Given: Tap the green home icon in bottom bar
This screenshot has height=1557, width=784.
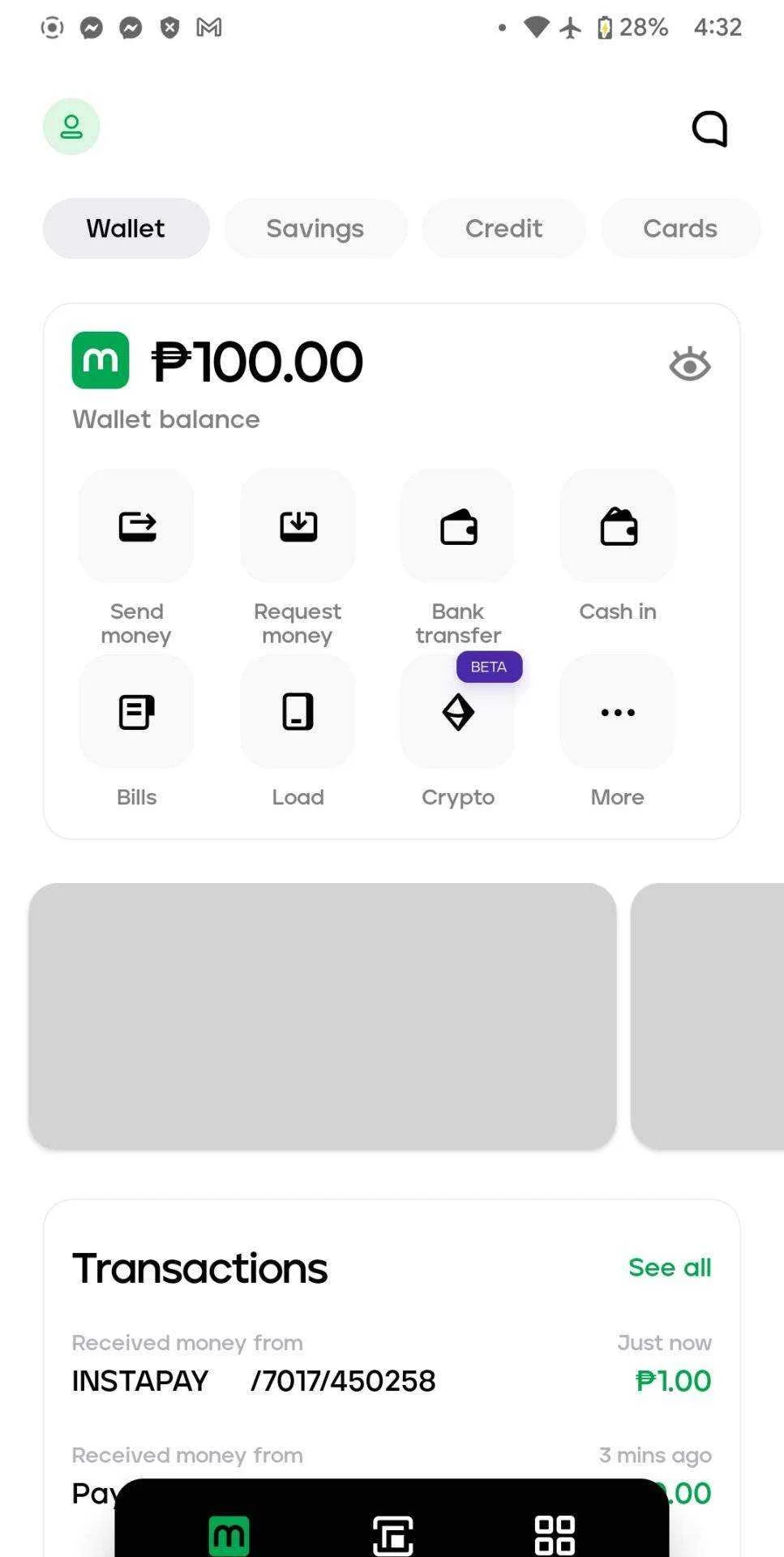Looking at the screenshot, I should 229,1535.
